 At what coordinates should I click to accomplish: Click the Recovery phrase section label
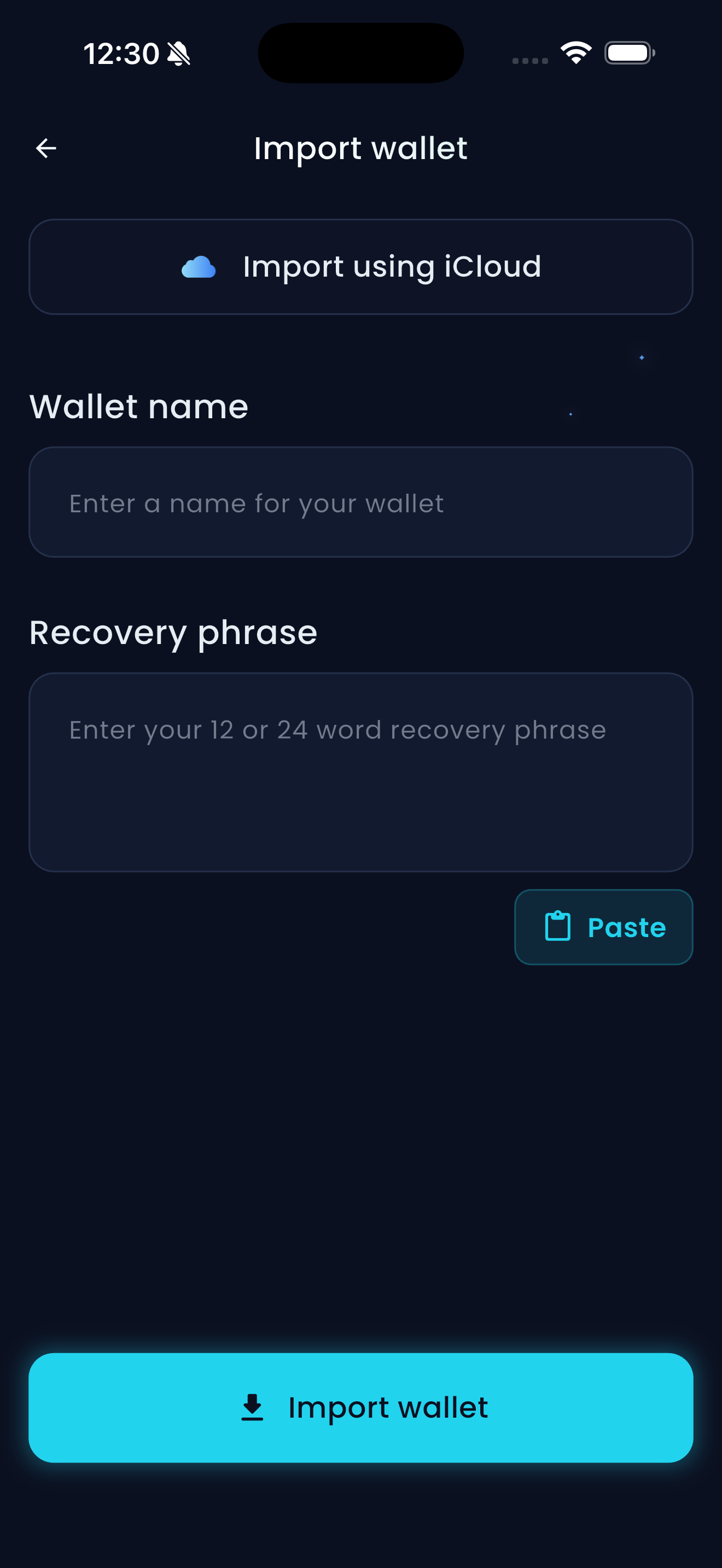(x=173, y=632)
